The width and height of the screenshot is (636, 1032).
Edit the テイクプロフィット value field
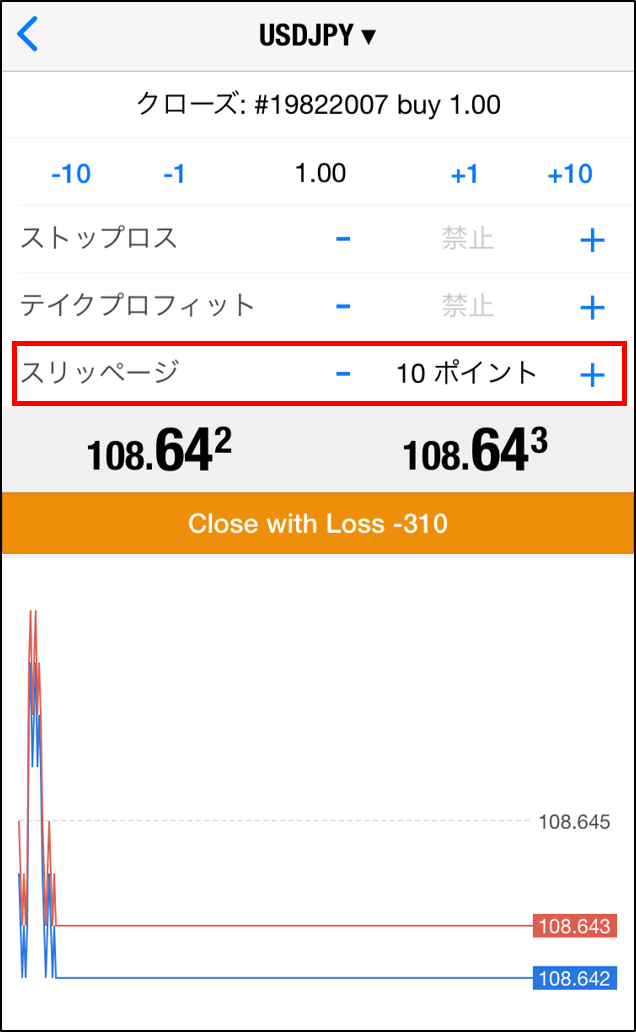pyautogui.click(x=467, y=306)
